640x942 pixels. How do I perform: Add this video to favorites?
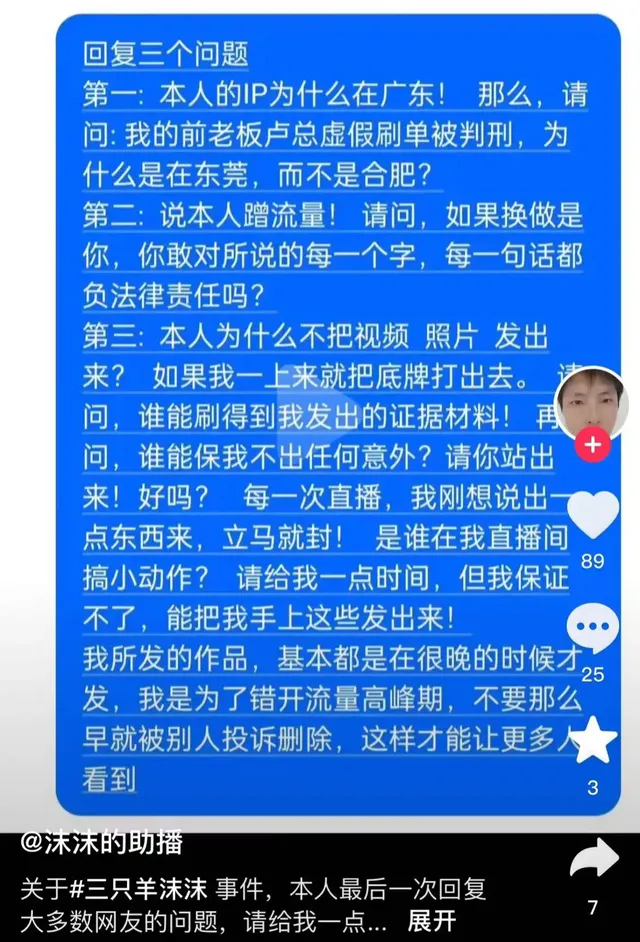click(593, 742)
